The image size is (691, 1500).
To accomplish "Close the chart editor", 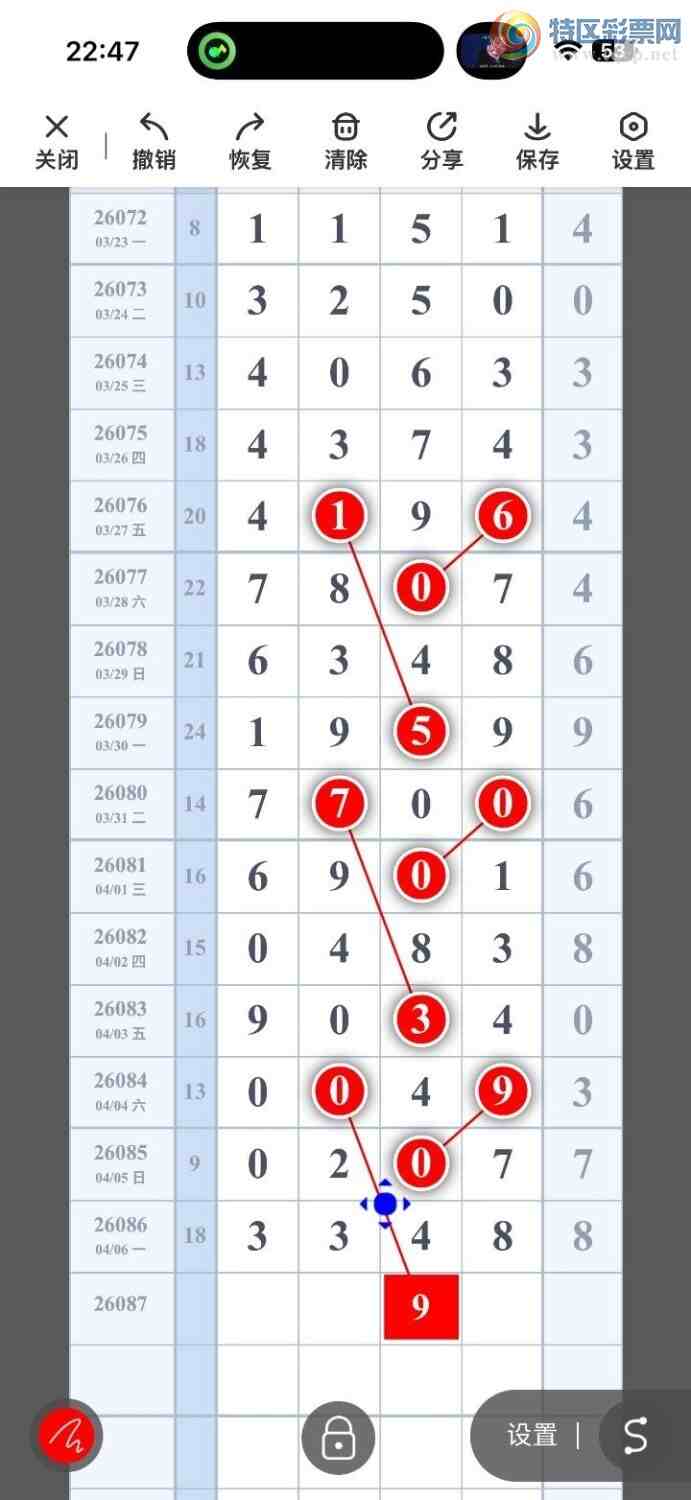I will coord(57,142).
